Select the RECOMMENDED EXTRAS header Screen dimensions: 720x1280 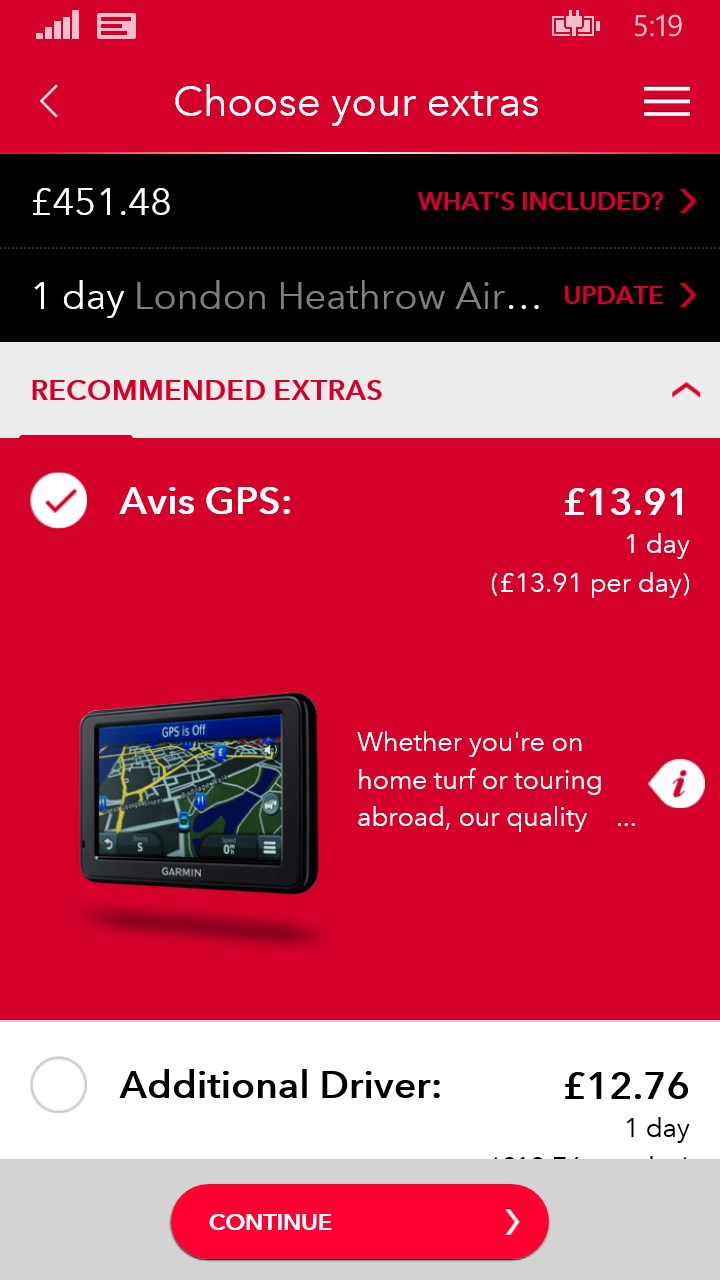pos(206,390)
